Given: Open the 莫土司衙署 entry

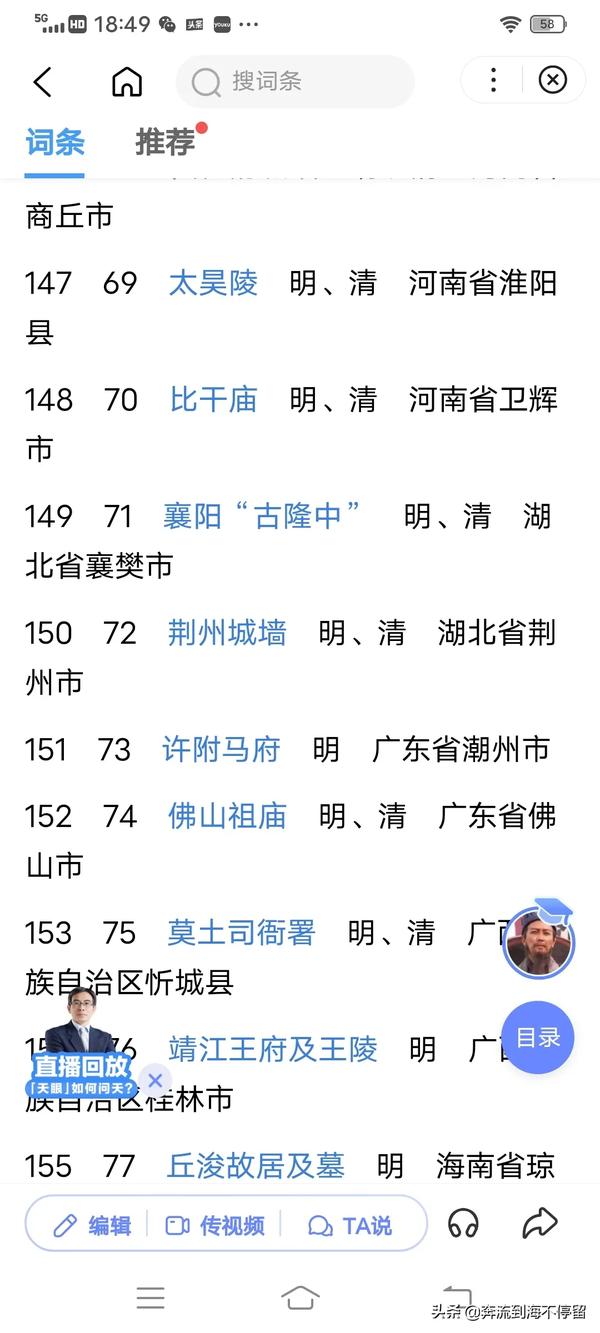Looking at the screenshot, I should [241, 933].
